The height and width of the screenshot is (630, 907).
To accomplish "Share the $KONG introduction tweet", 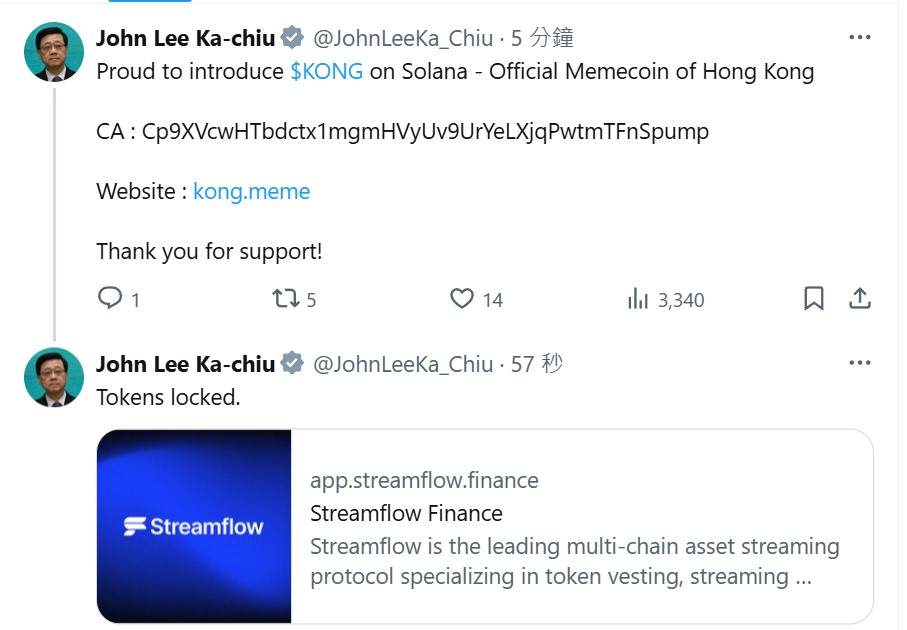I will [860, 298].
